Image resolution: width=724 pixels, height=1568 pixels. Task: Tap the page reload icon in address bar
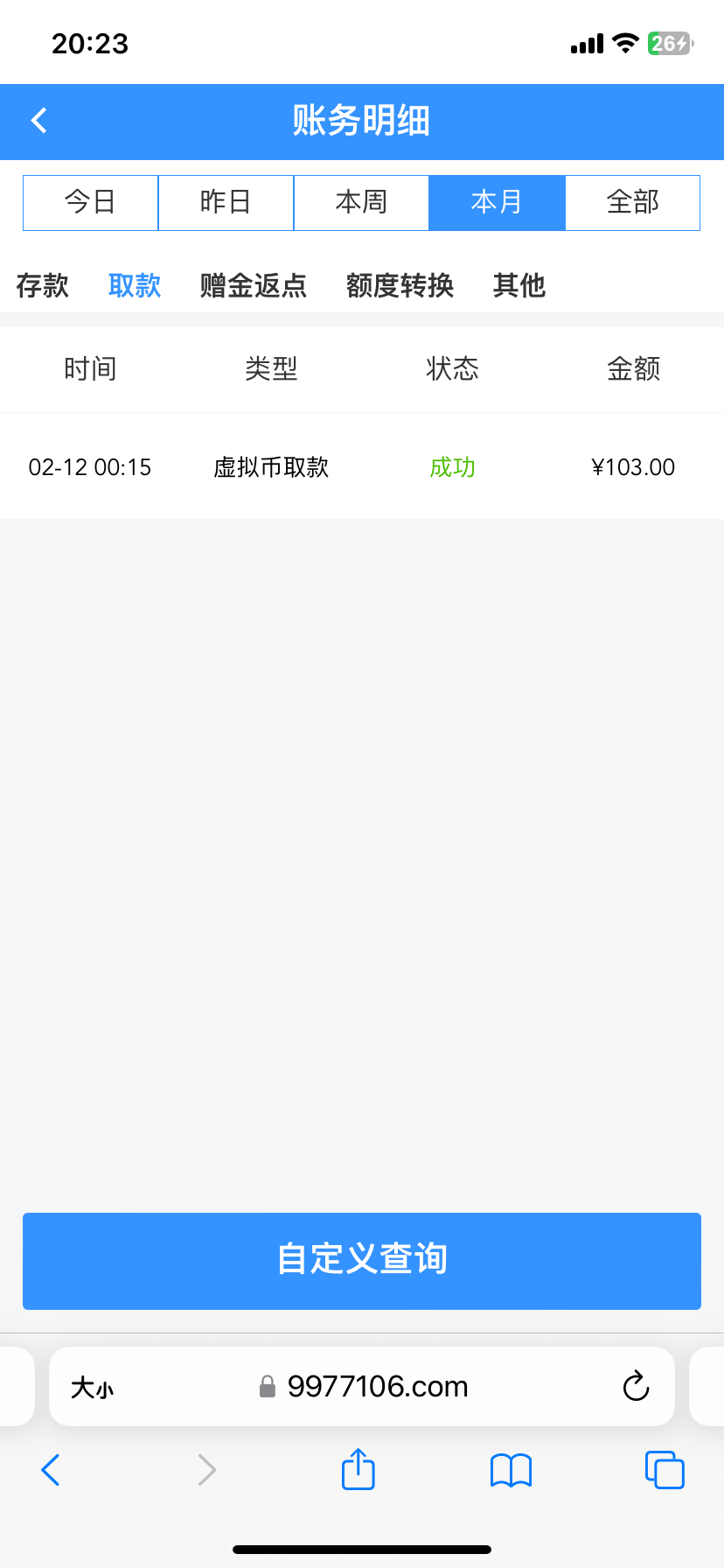tap(636, 1386)
